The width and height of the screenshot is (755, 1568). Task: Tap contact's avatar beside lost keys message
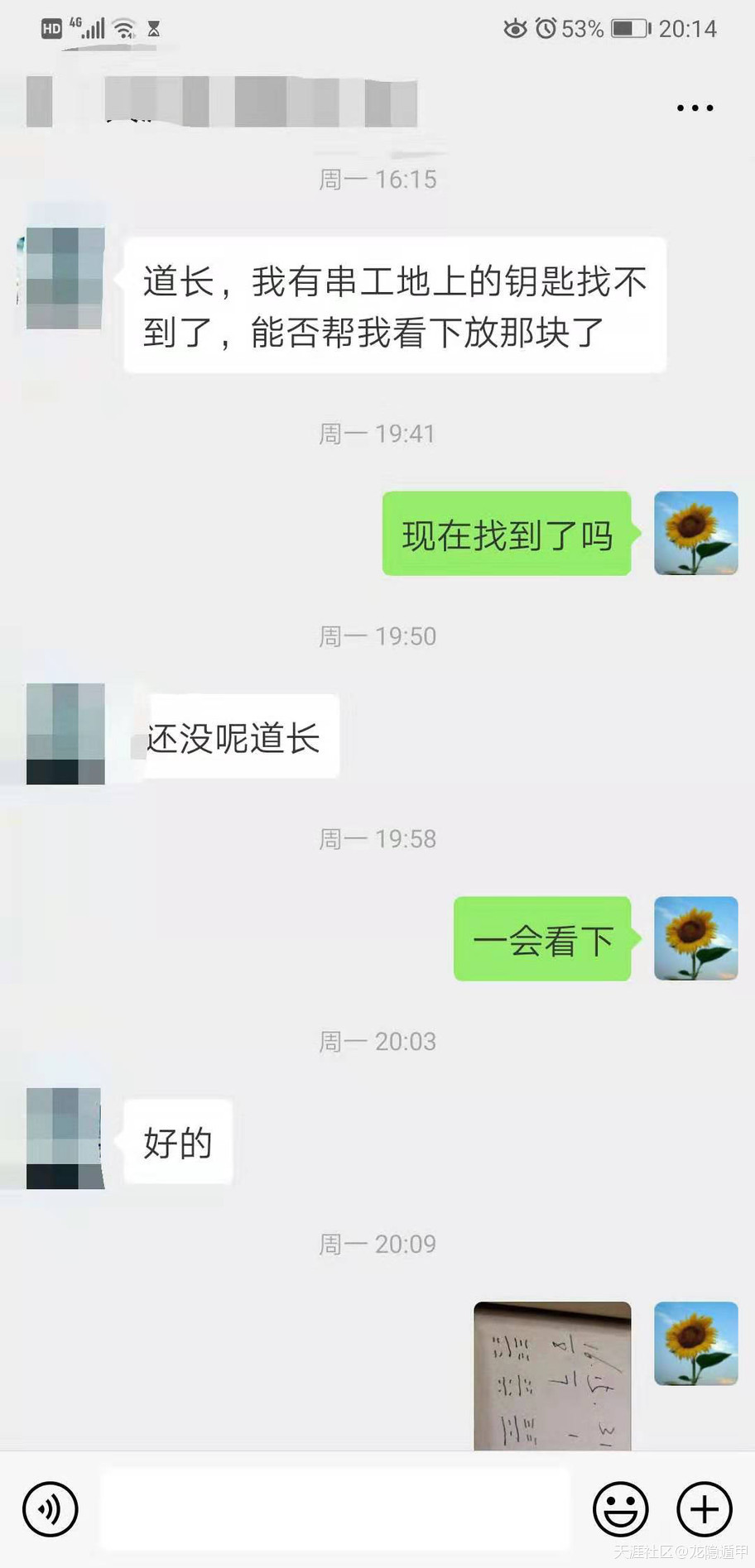click(x=65, y=278)
